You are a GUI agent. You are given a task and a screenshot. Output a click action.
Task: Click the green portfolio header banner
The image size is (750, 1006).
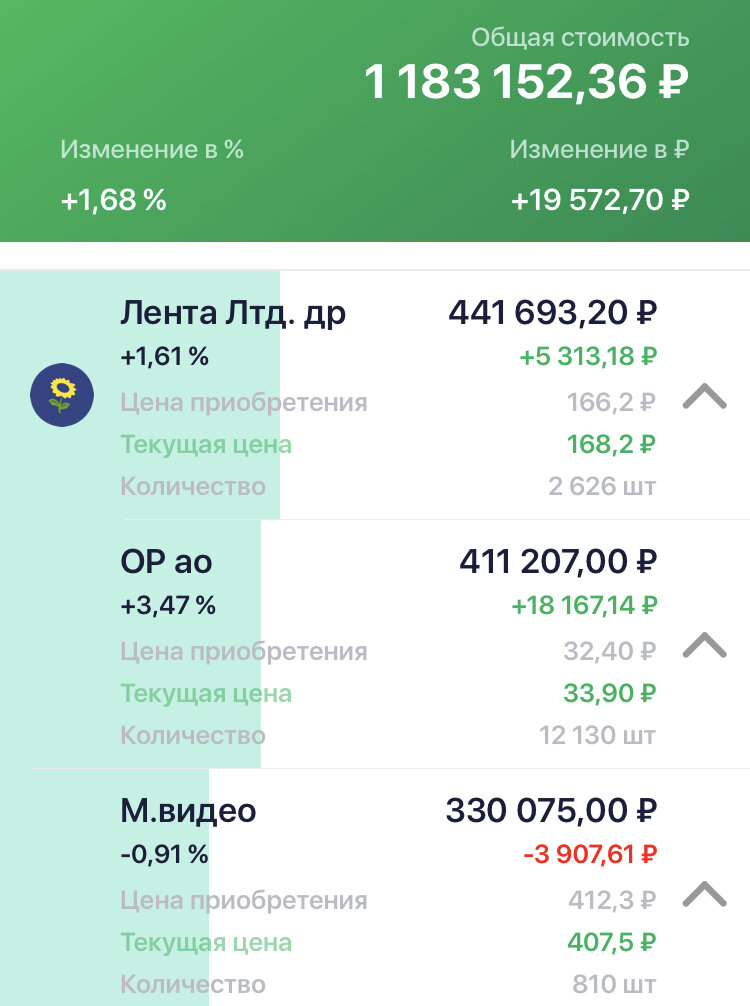375,120
